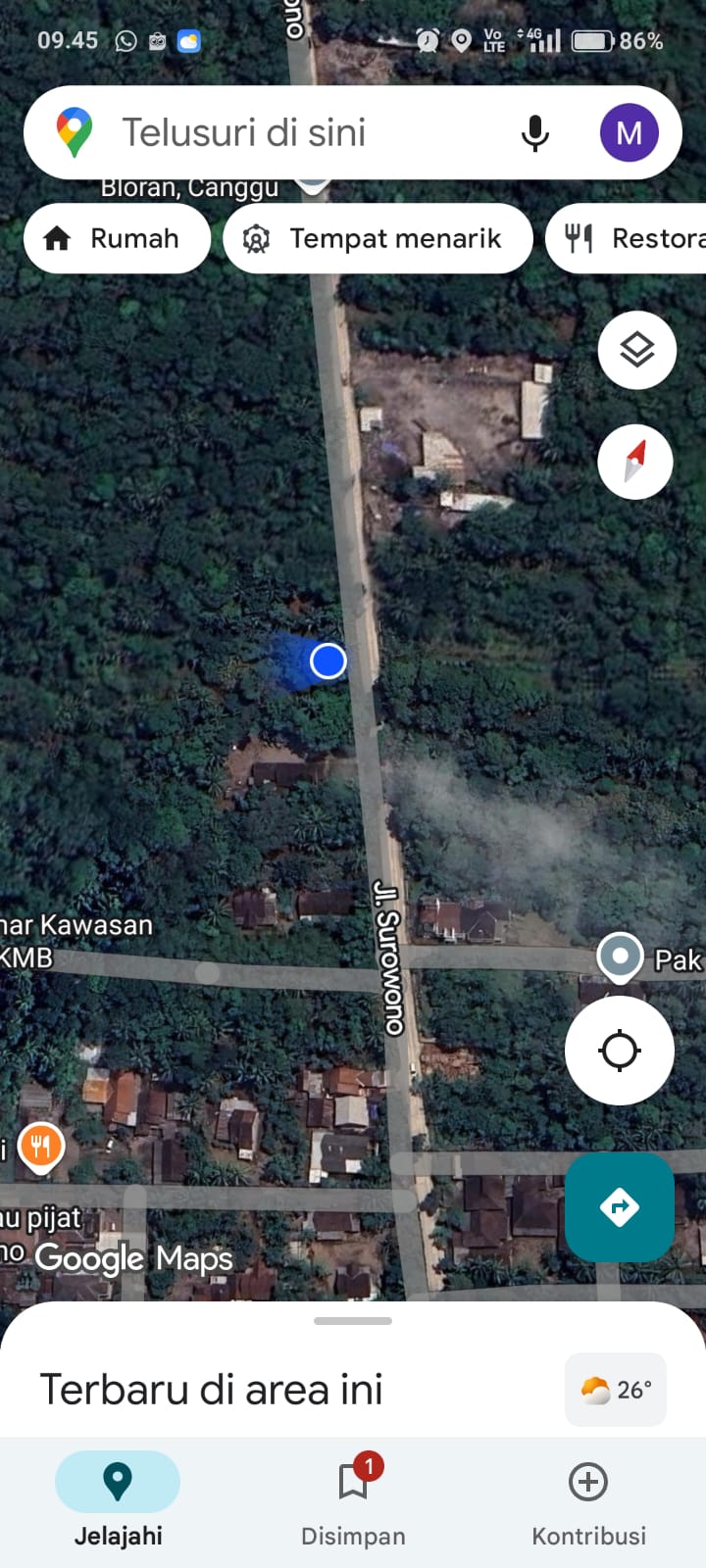
Task: Open the map layers button
Action: pyautogui.click(x=636, y=350)
